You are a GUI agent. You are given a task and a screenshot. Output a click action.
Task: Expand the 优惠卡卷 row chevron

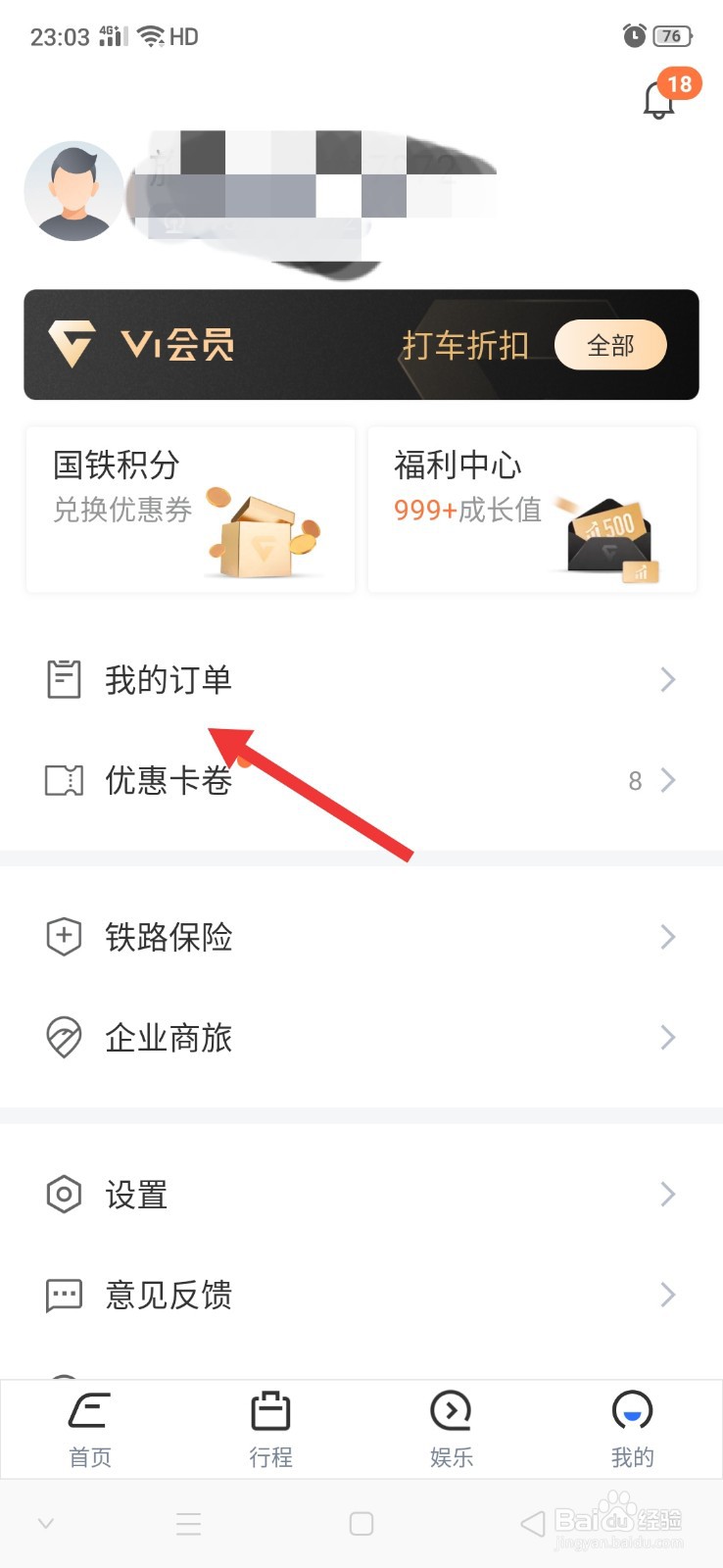[x=667, y=780]
